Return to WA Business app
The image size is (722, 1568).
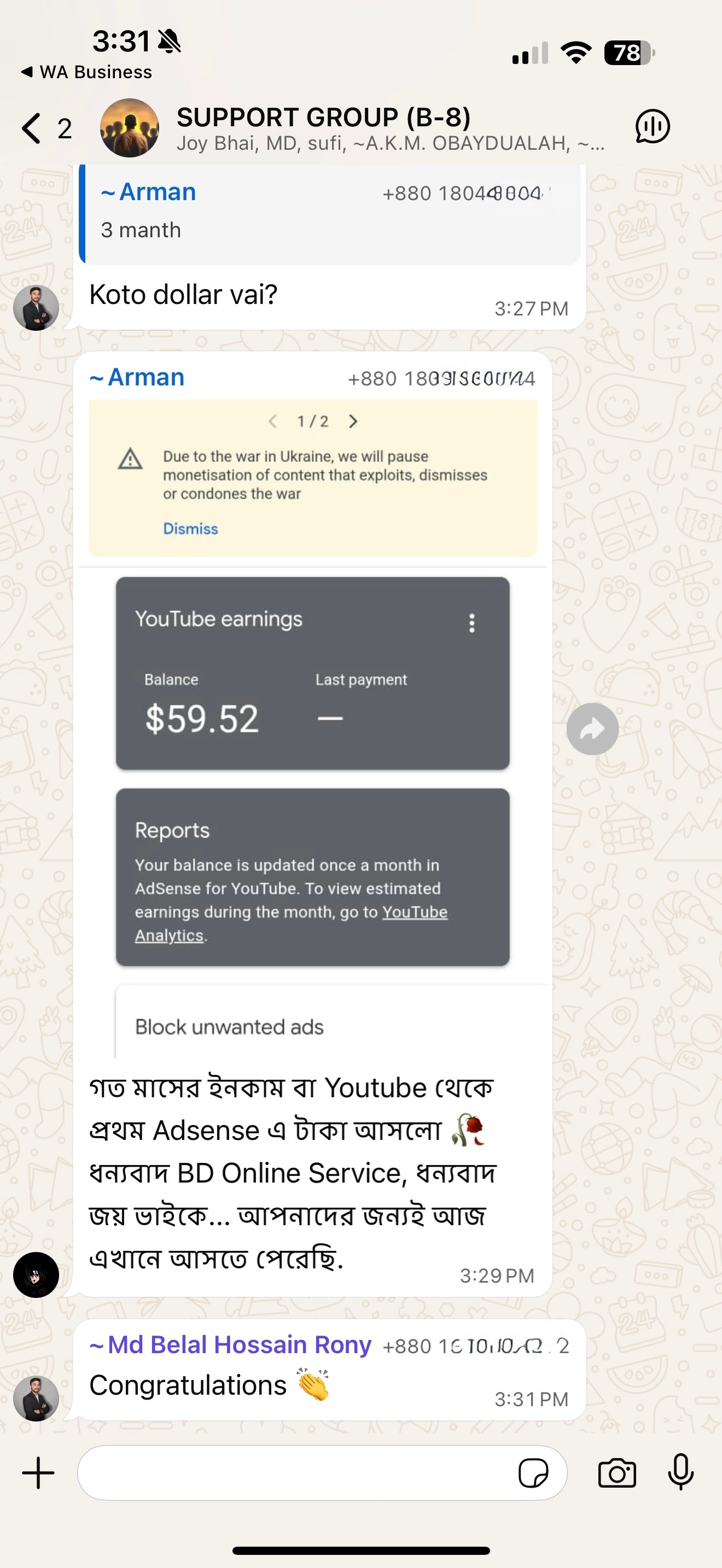click(86, 72)
